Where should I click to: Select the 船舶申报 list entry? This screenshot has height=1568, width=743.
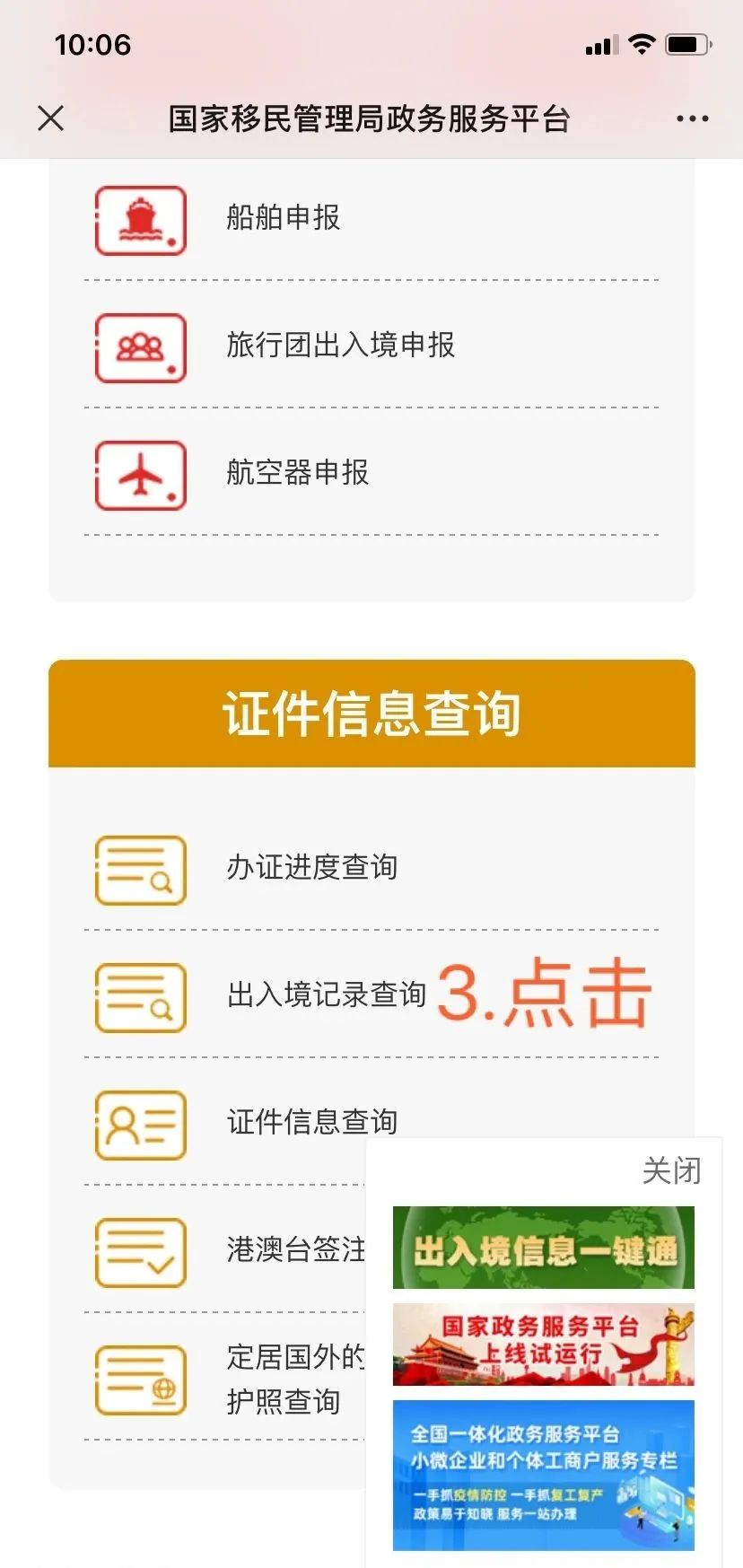click(x=284, y=219)
